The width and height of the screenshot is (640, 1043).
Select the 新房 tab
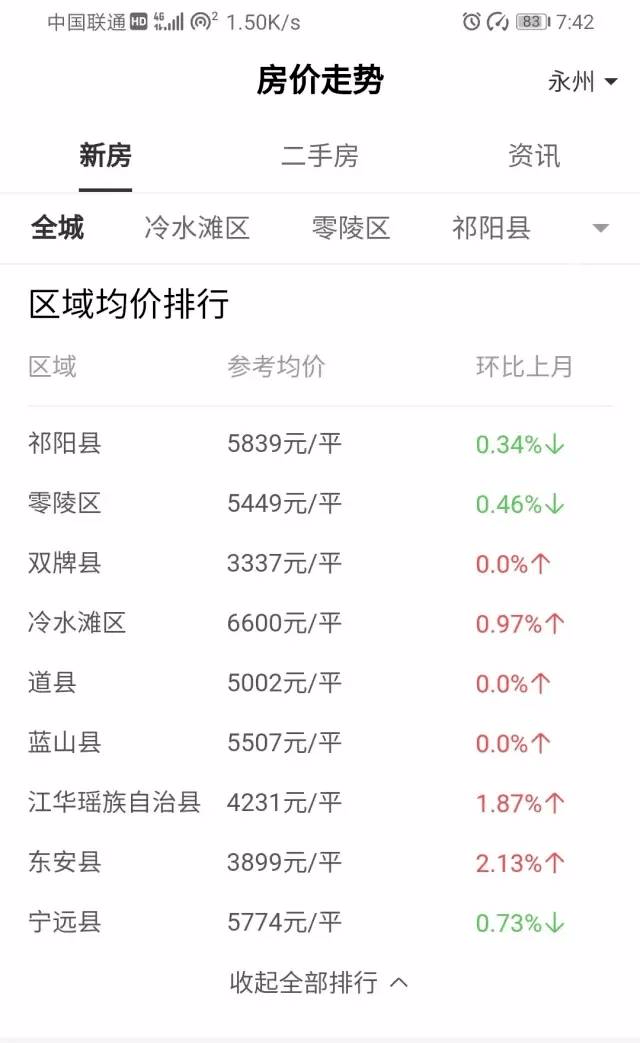pos(105,156)
